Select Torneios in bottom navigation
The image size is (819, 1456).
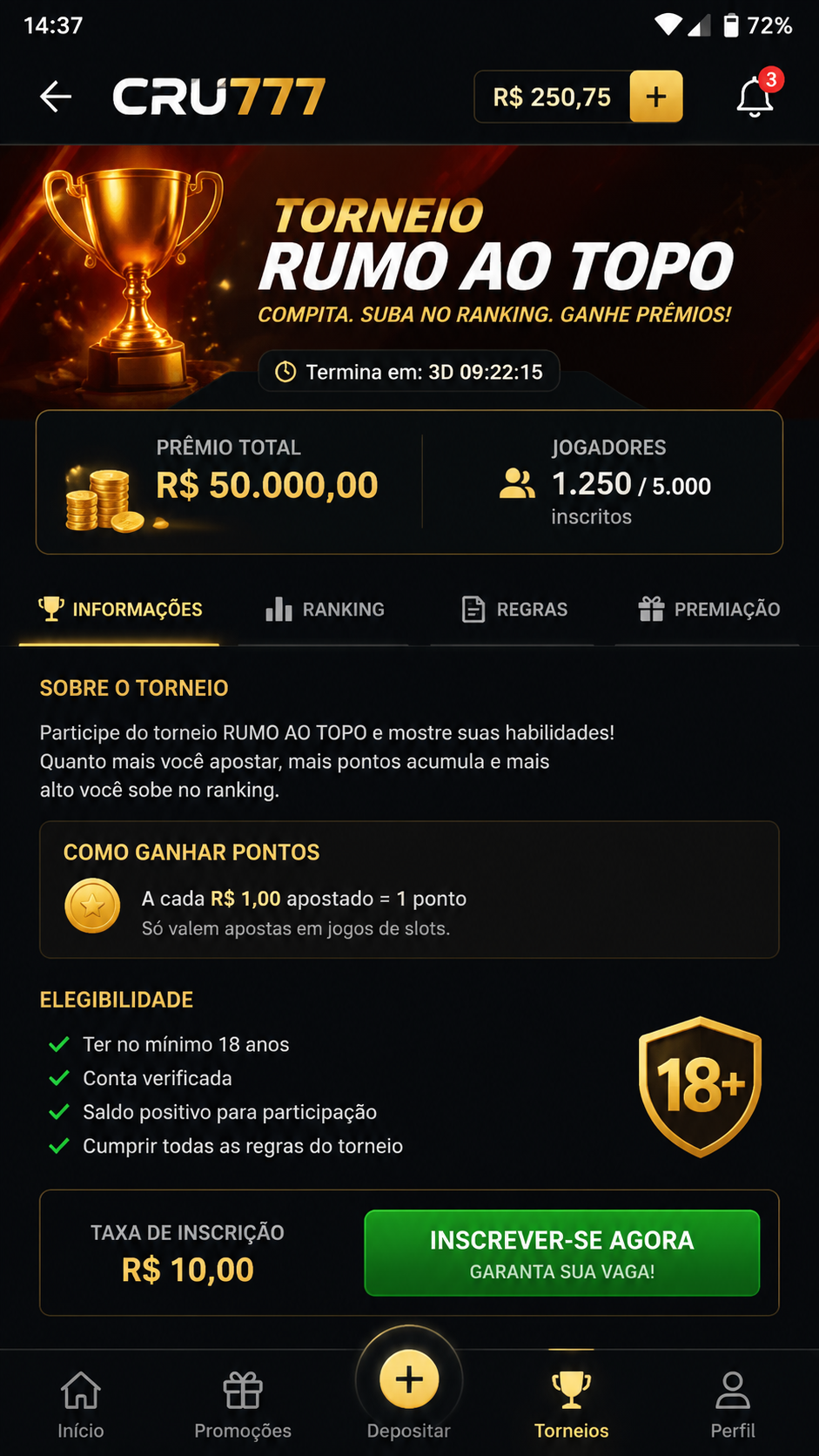[x=572, y=1404]
